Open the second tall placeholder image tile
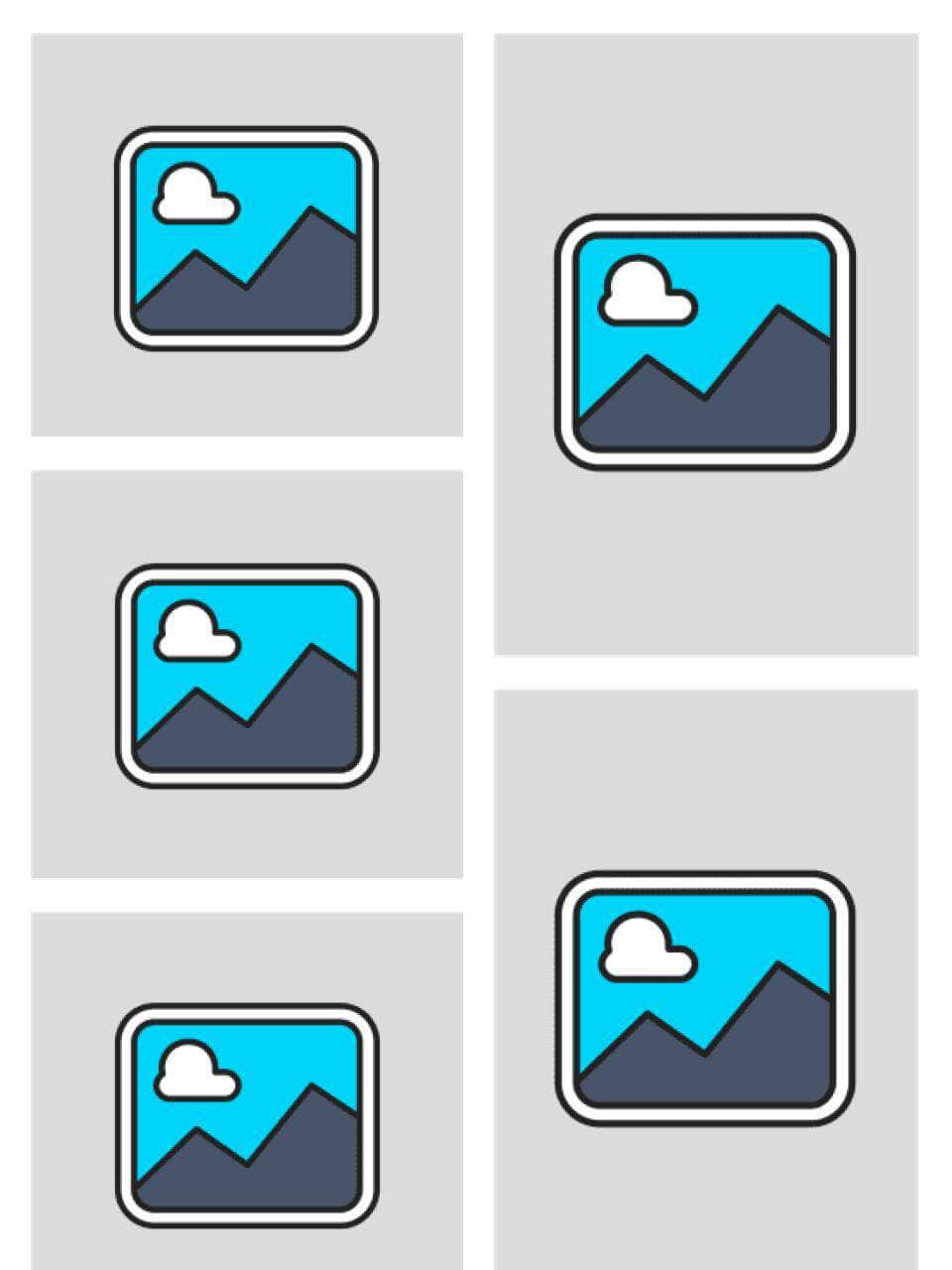Viewport: 952px width, 1270px height. [x=705, y=997]
